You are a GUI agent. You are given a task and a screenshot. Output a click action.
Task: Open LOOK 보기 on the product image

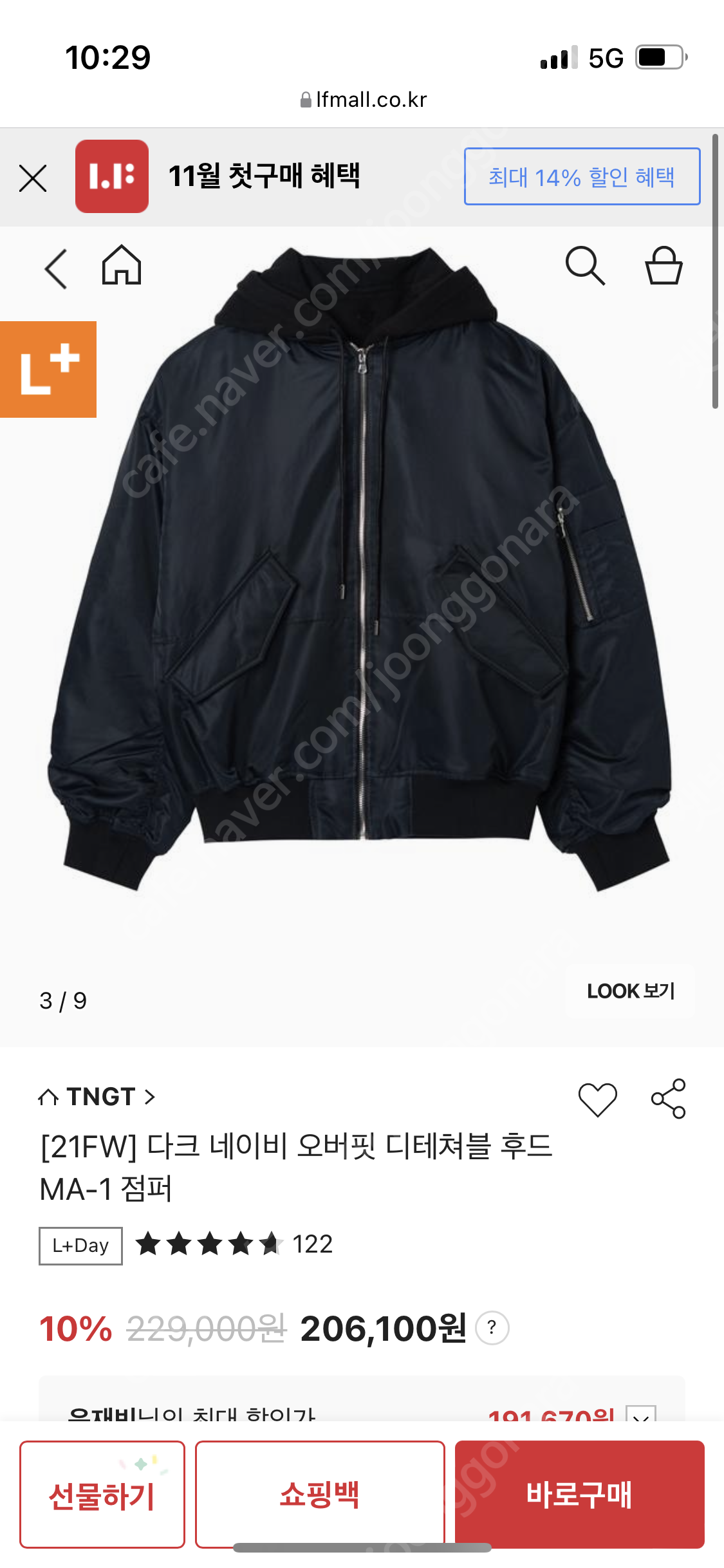629,991
